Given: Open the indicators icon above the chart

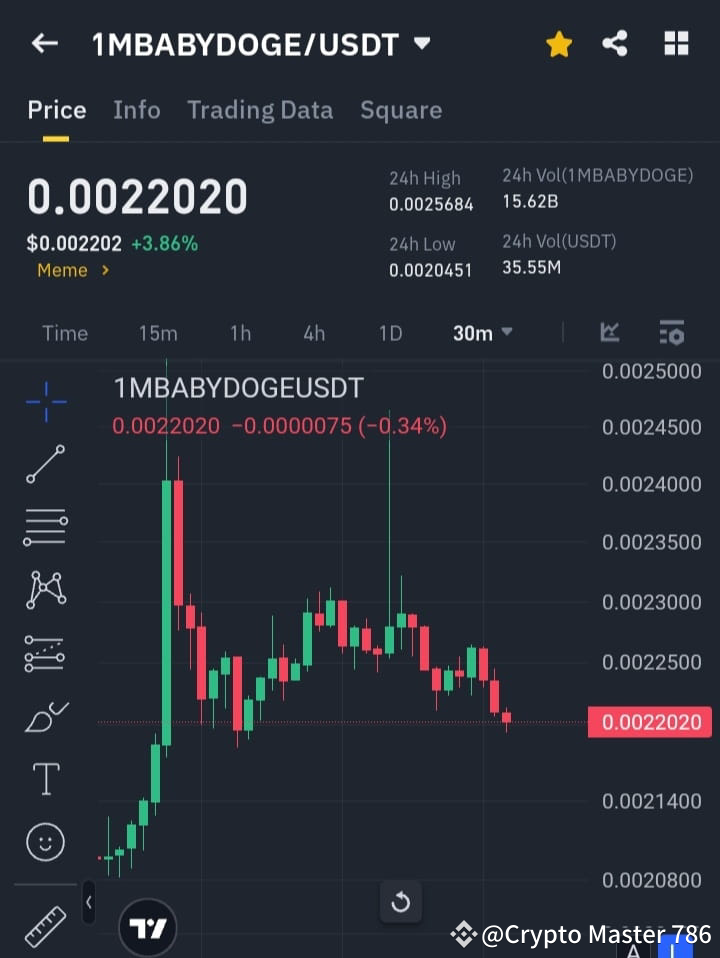Looking at the screenshot, I should coord(610,333).
